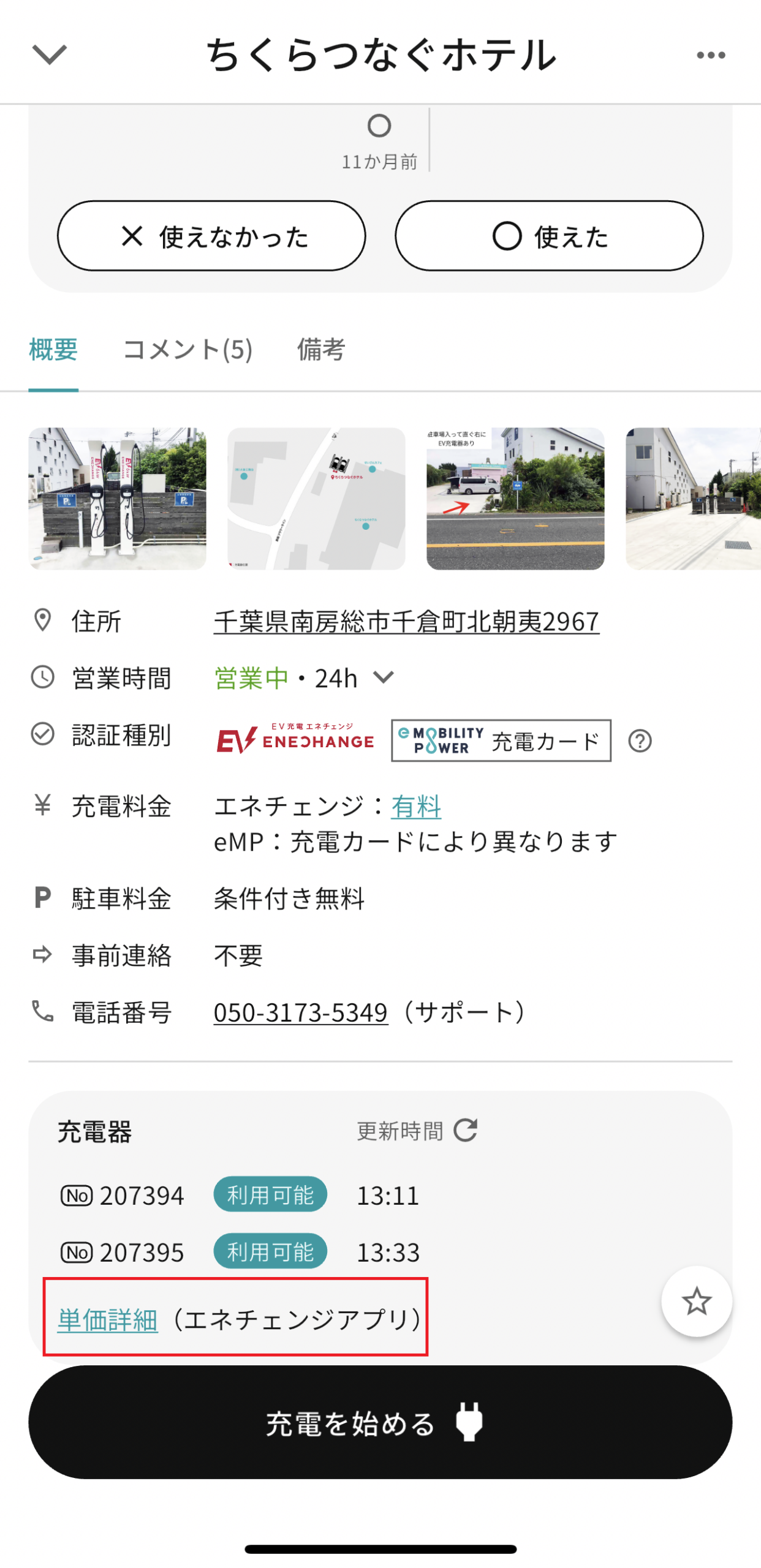This screenshot has height=1568, width=761.
Task: Open the three-dot overflow menu
Action: click(x=711, y=55)
